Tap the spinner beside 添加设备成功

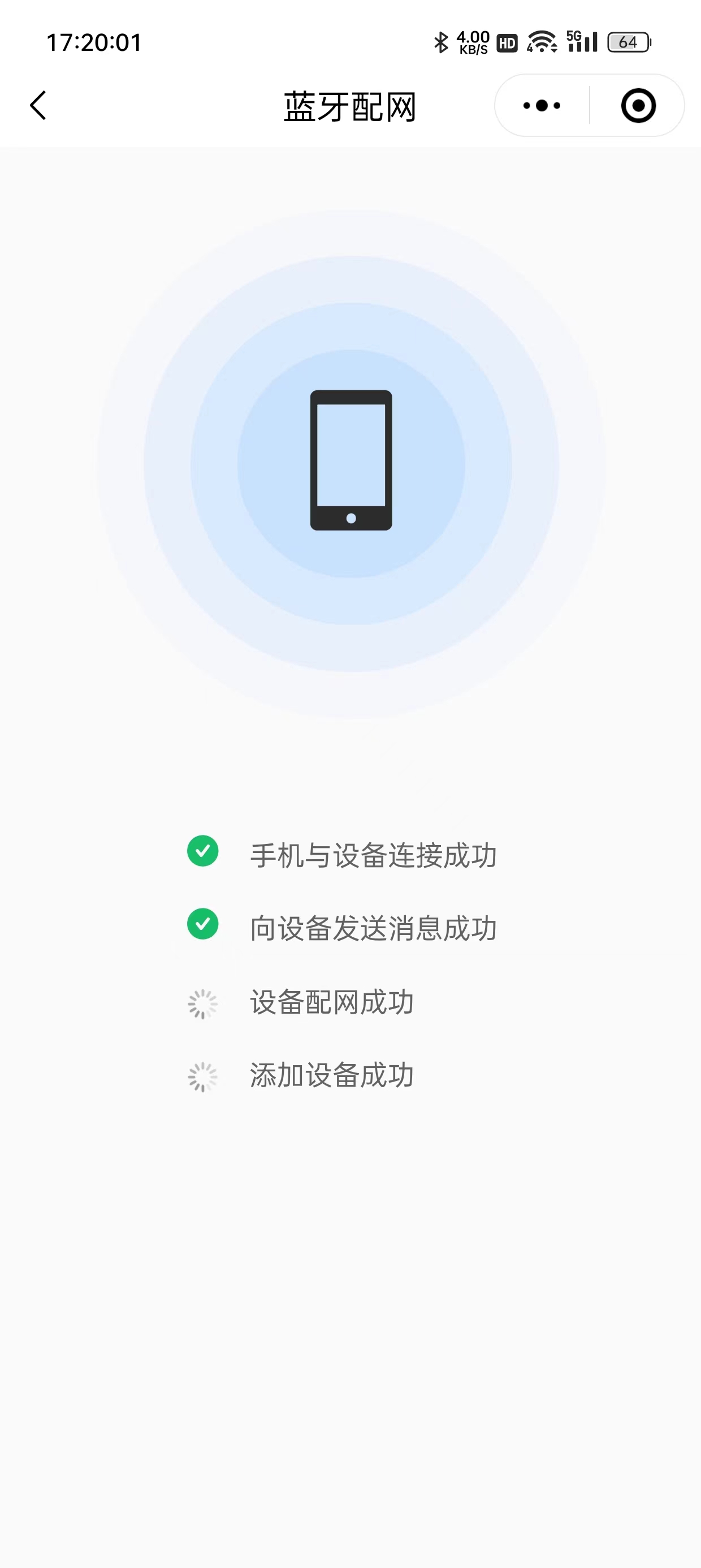coord(202,1078)
